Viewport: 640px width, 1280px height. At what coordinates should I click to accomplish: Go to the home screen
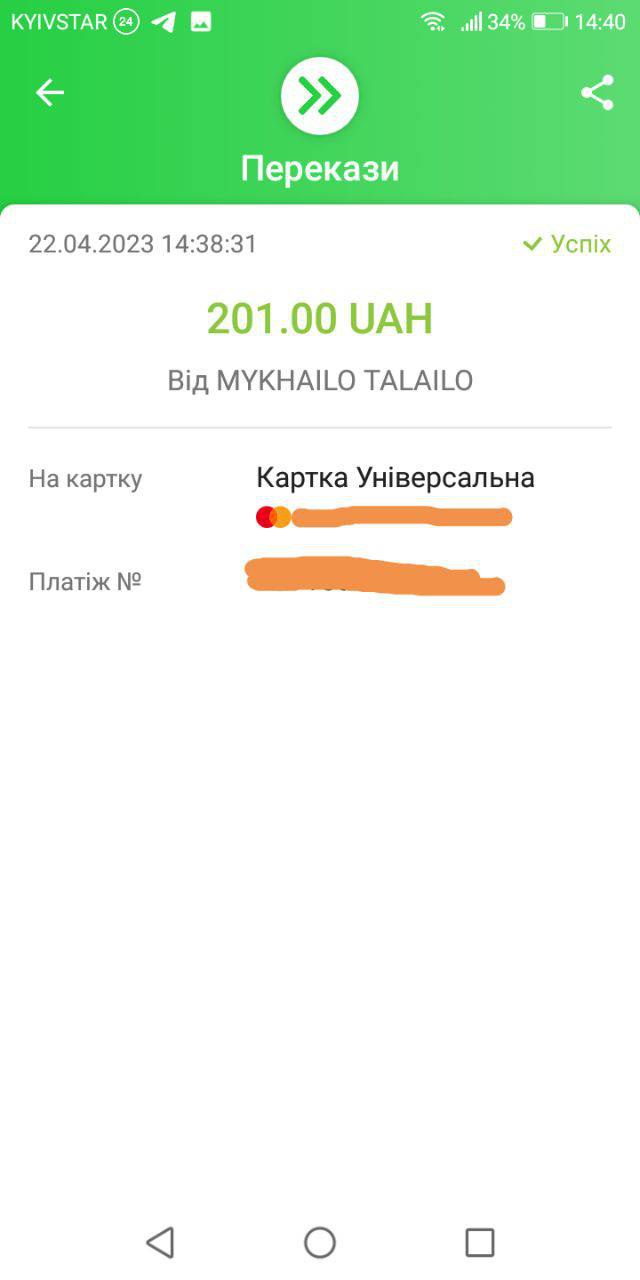[x=320, y=1242]
